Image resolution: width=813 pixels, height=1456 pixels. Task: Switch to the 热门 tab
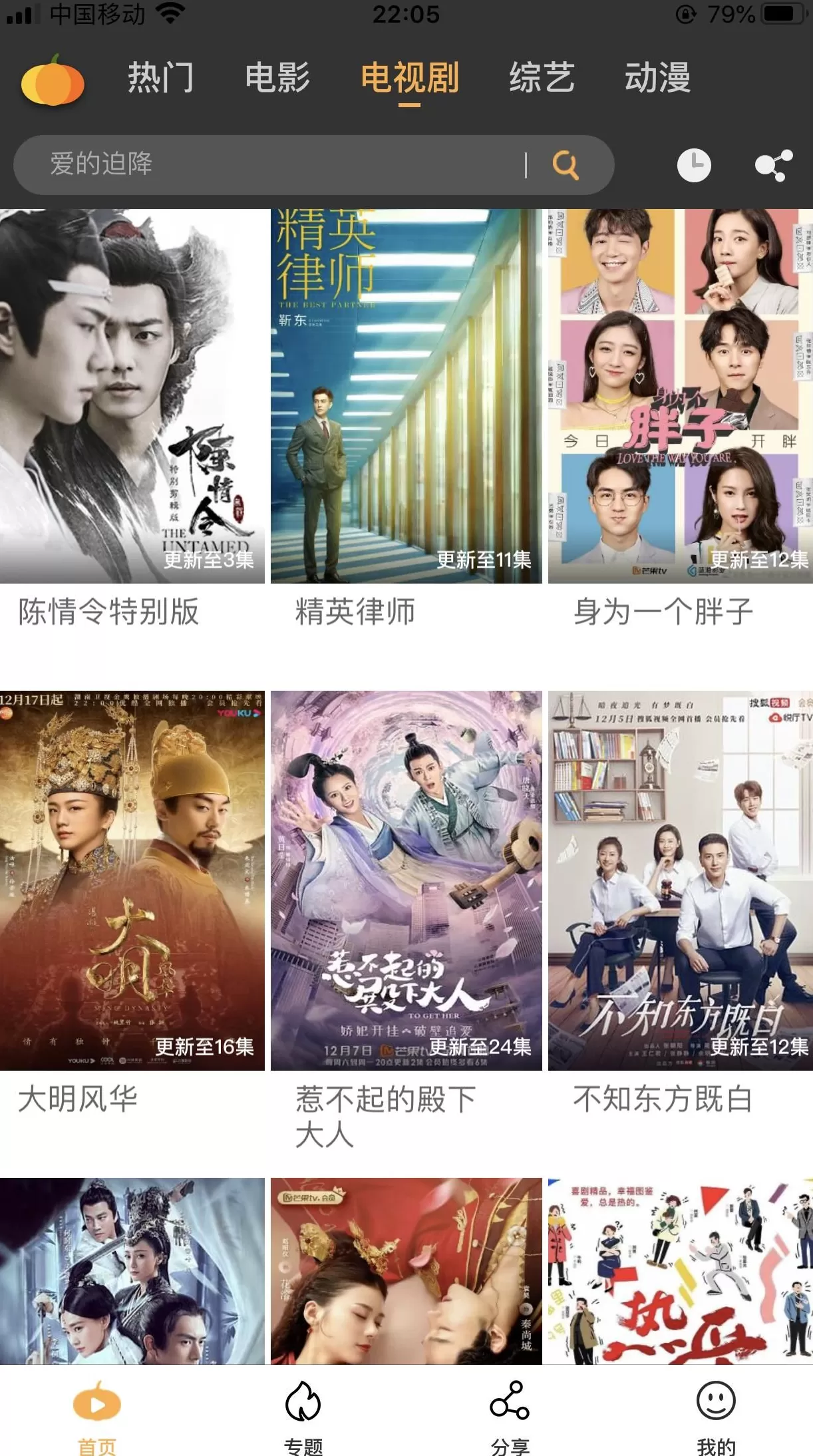160,78
